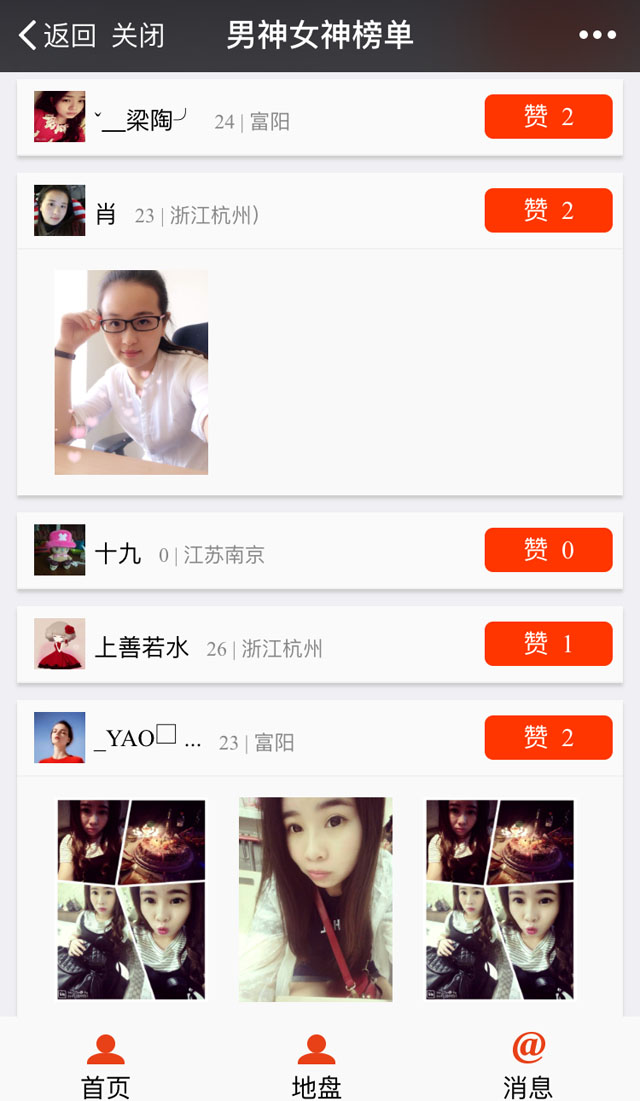Open _YAO's first collage photo
The width and height of the screenshot is (640, 1101).
tap(131, 899)
